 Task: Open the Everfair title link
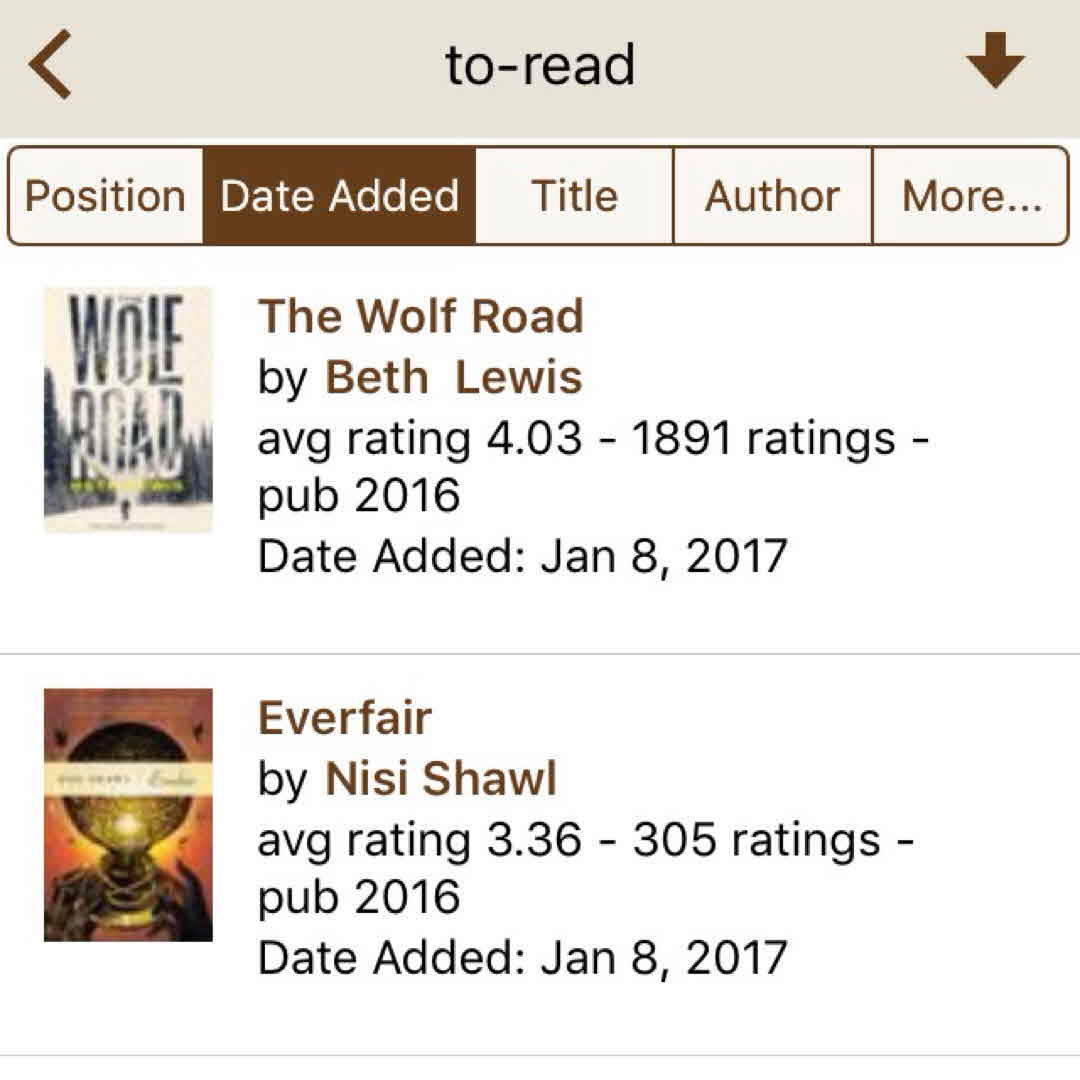coord(344,718)
